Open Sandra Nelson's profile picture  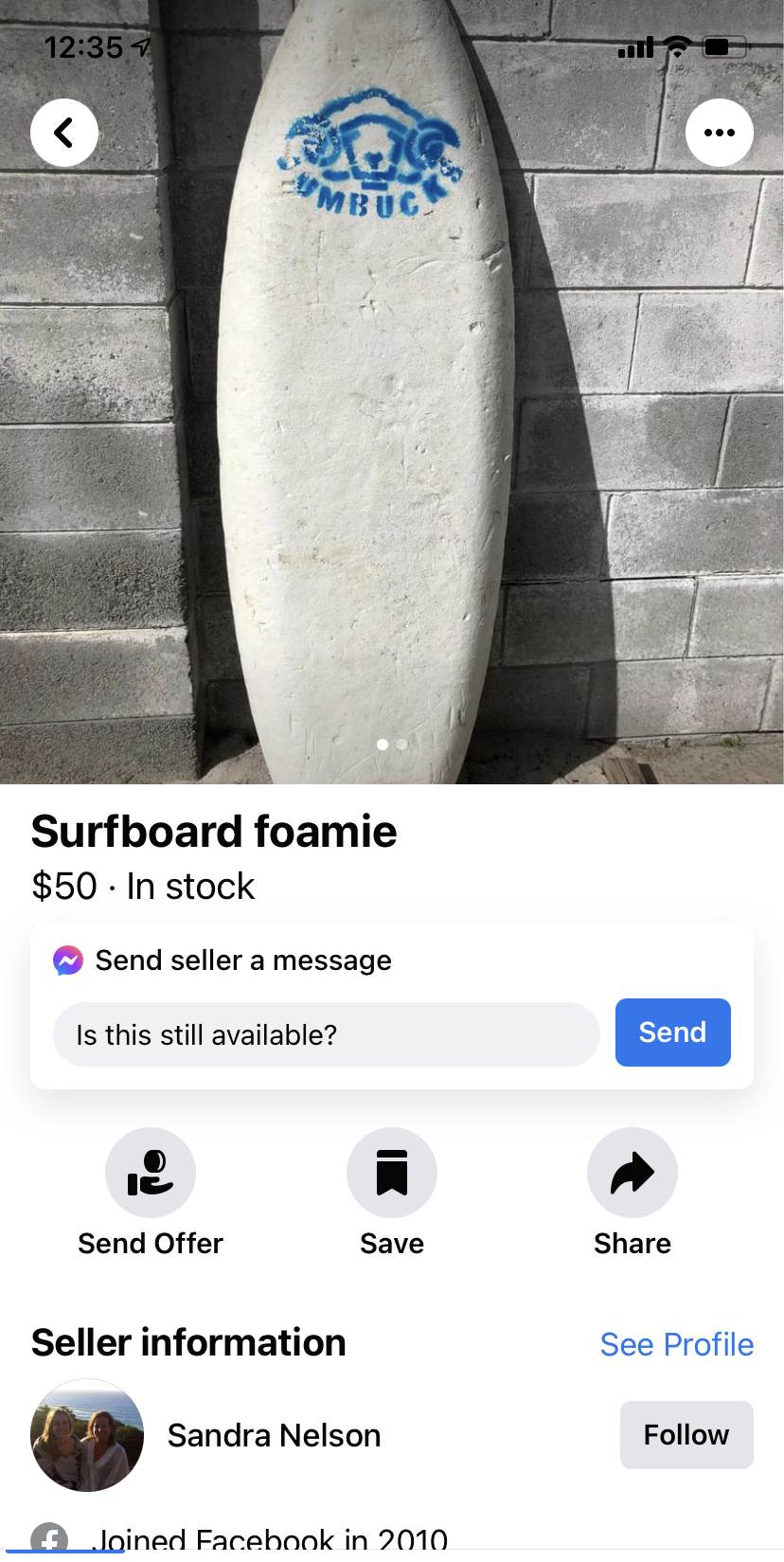pos(87,1435)
